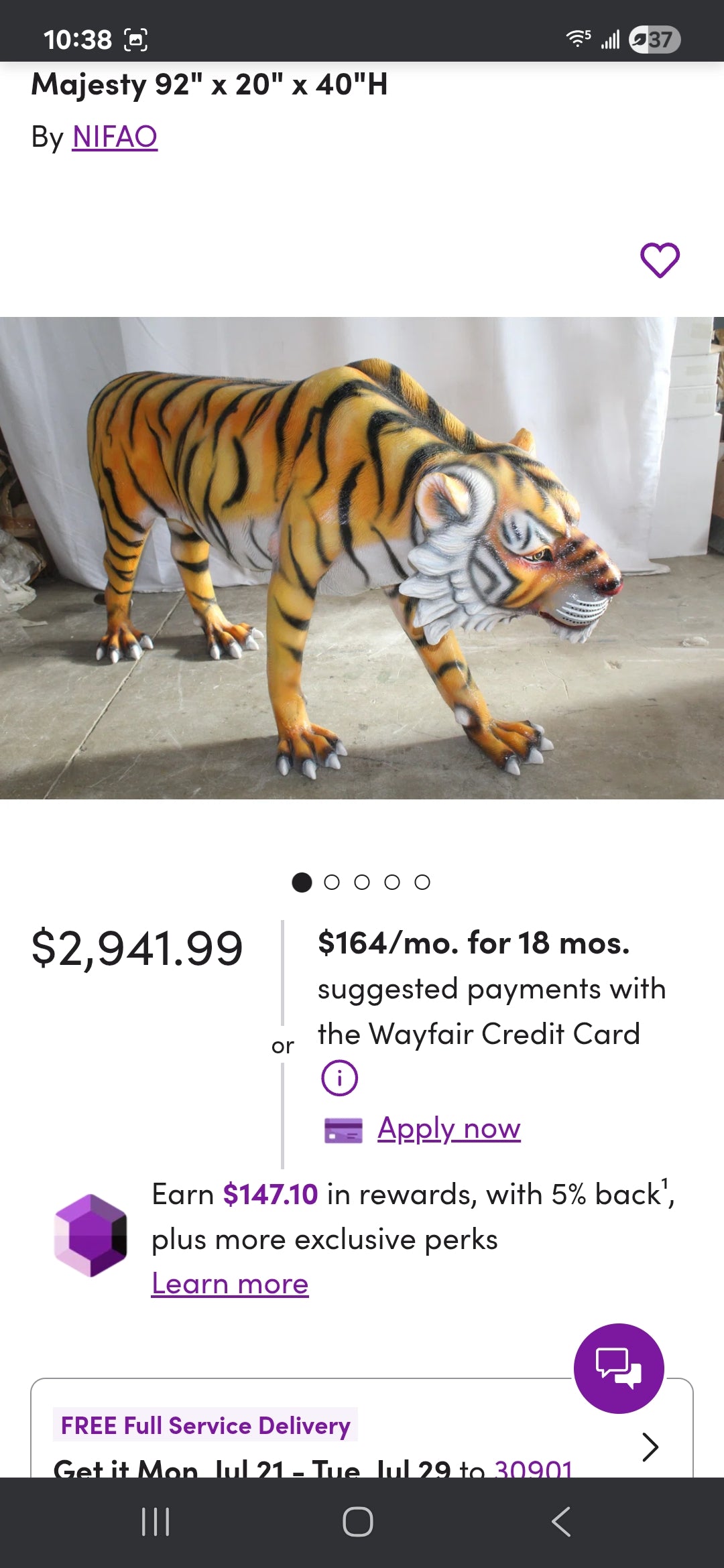
Task: Change the delivery ZIP code 30901
Action: click(533, 1467)
